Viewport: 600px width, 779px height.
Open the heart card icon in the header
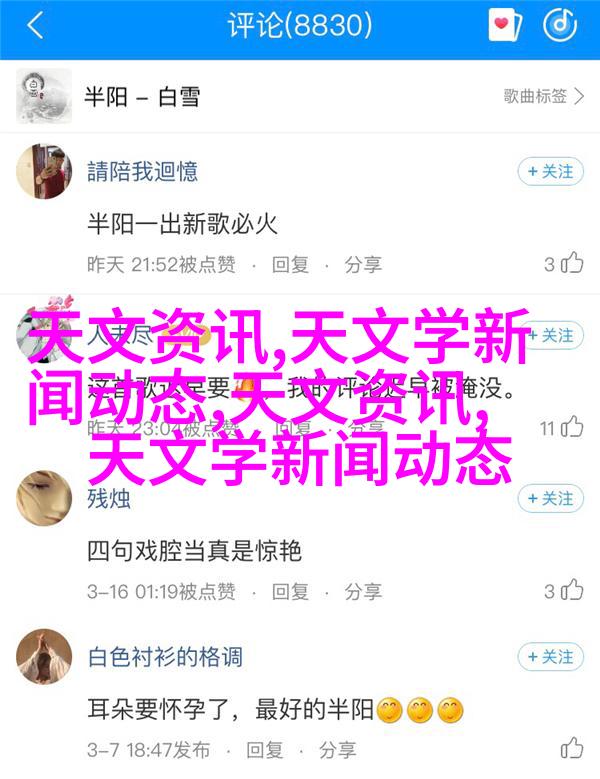(505, 26)
